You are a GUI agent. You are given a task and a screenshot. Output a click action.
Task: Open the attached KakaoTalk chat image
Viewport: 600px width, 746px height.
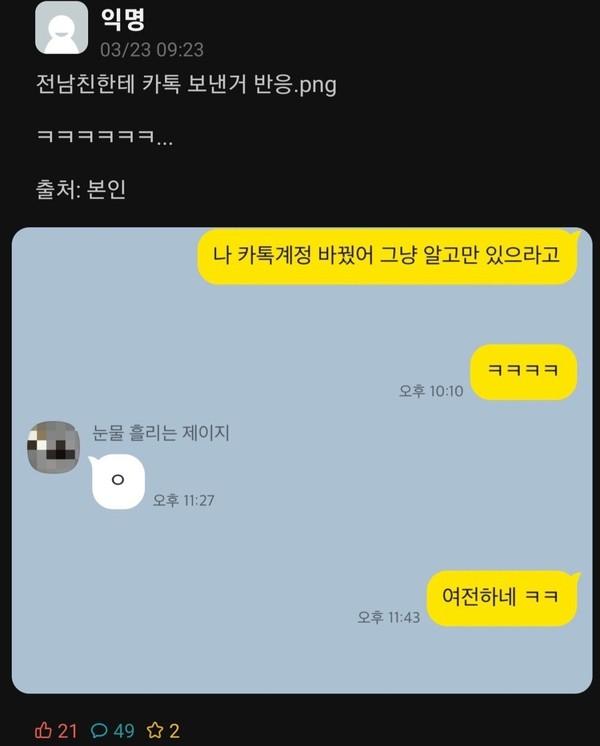click(302, 460)
